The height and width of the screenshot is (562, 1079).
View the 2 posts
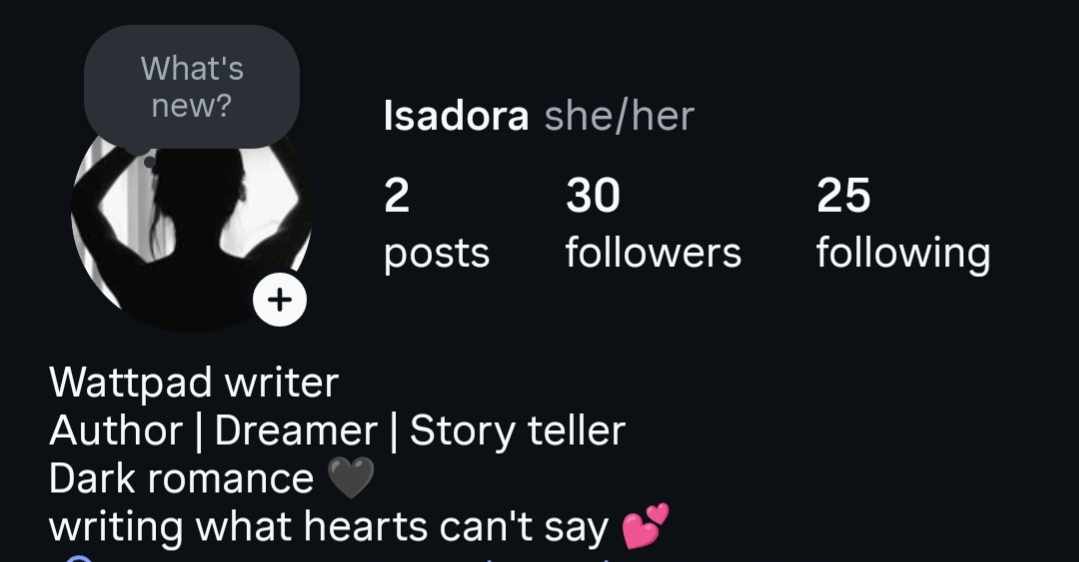click(x=436, y=224)
